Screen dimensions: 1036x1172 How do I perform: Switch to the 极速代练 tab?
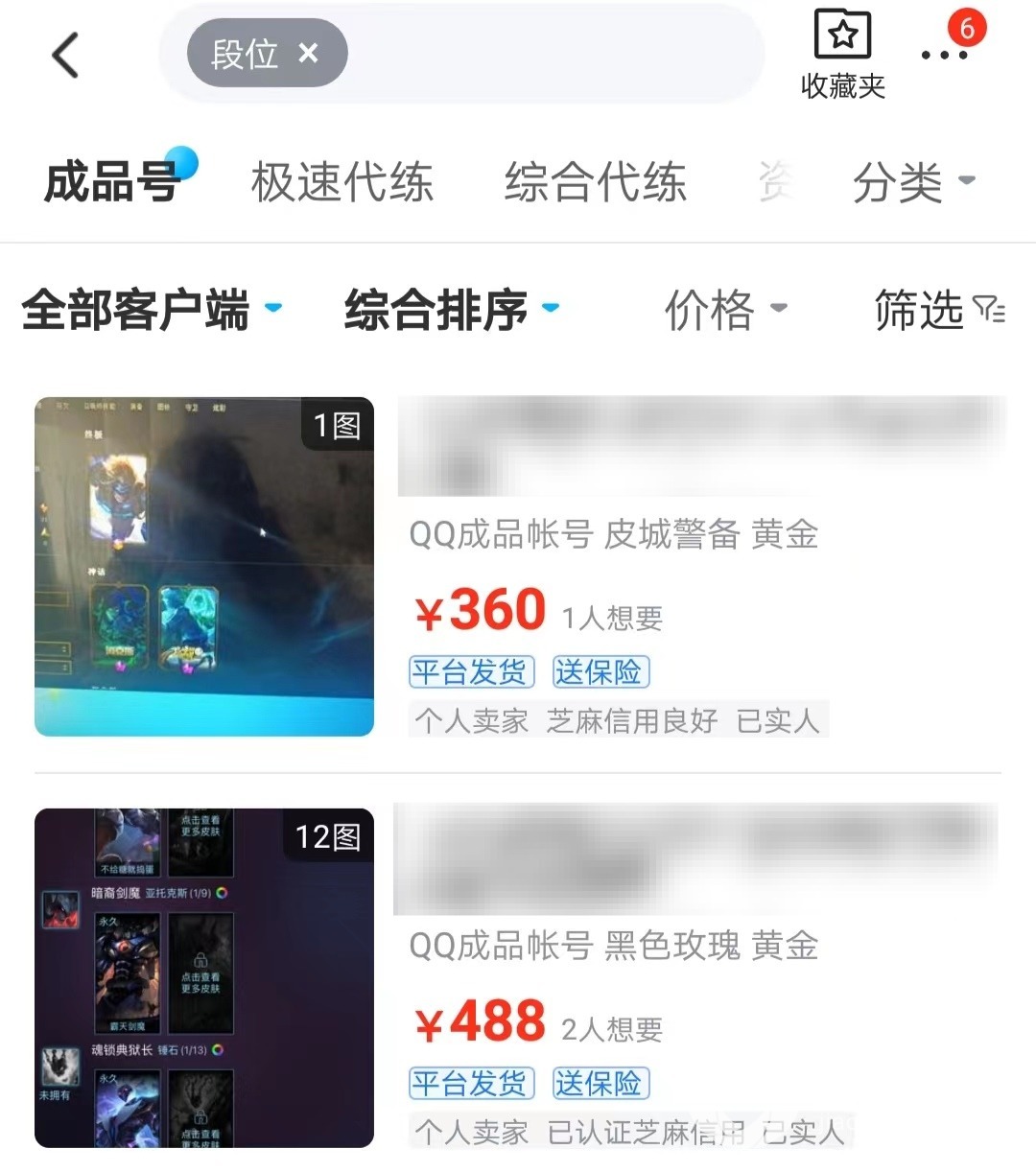tap(342, 182)
